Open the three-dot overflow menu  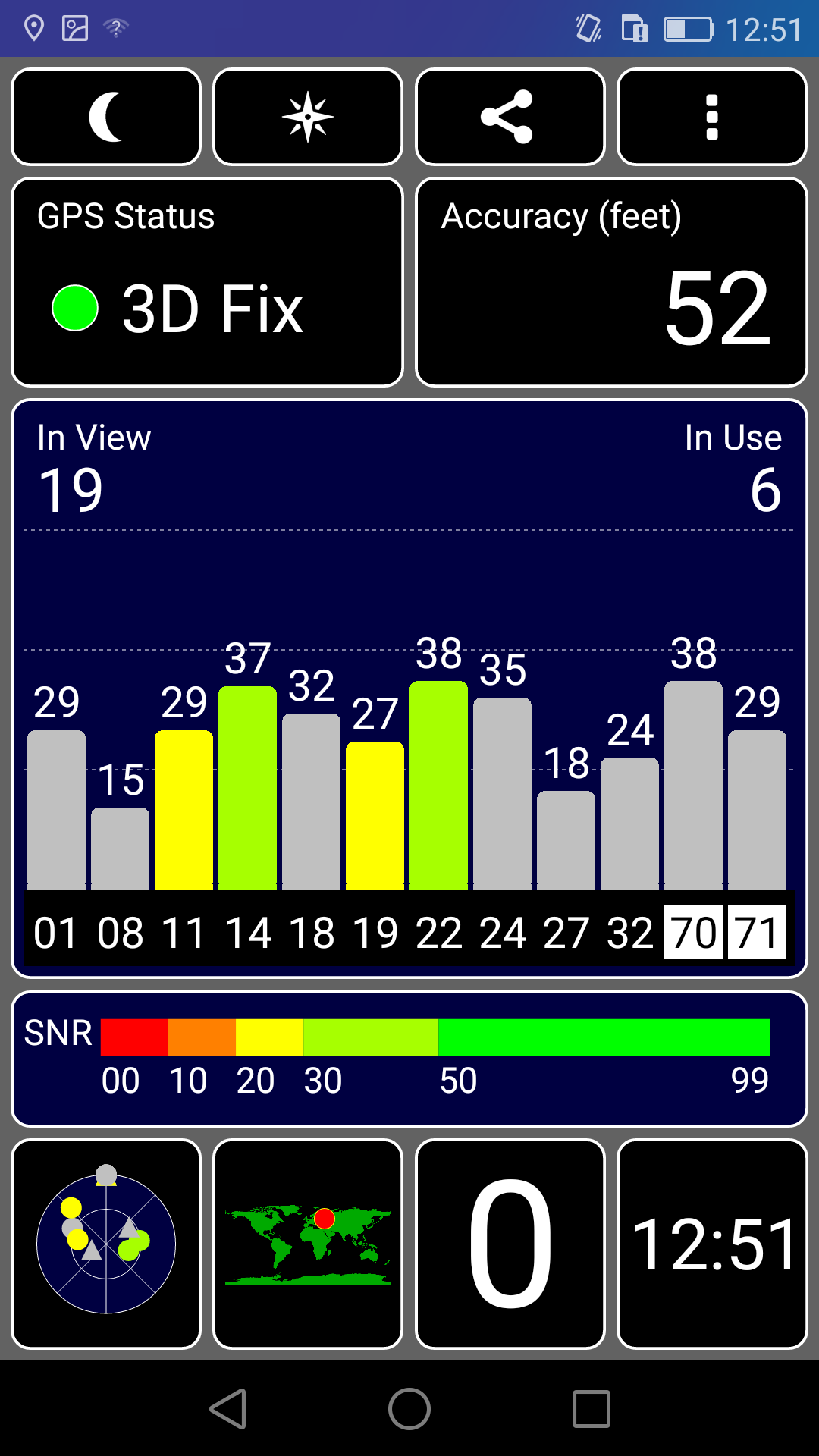pyautogui.click(x=712, y=117)
